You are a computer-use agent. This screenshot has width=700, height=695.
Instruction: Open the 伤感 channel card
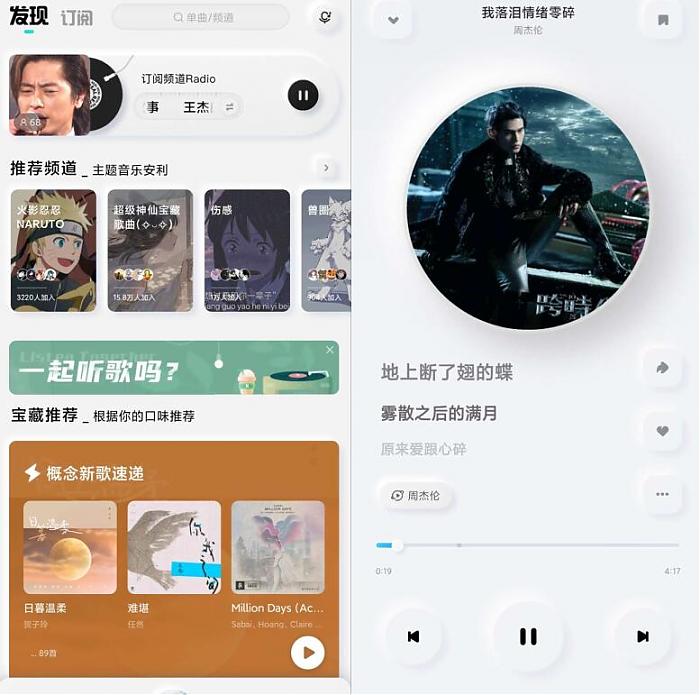tap(247, 250)
